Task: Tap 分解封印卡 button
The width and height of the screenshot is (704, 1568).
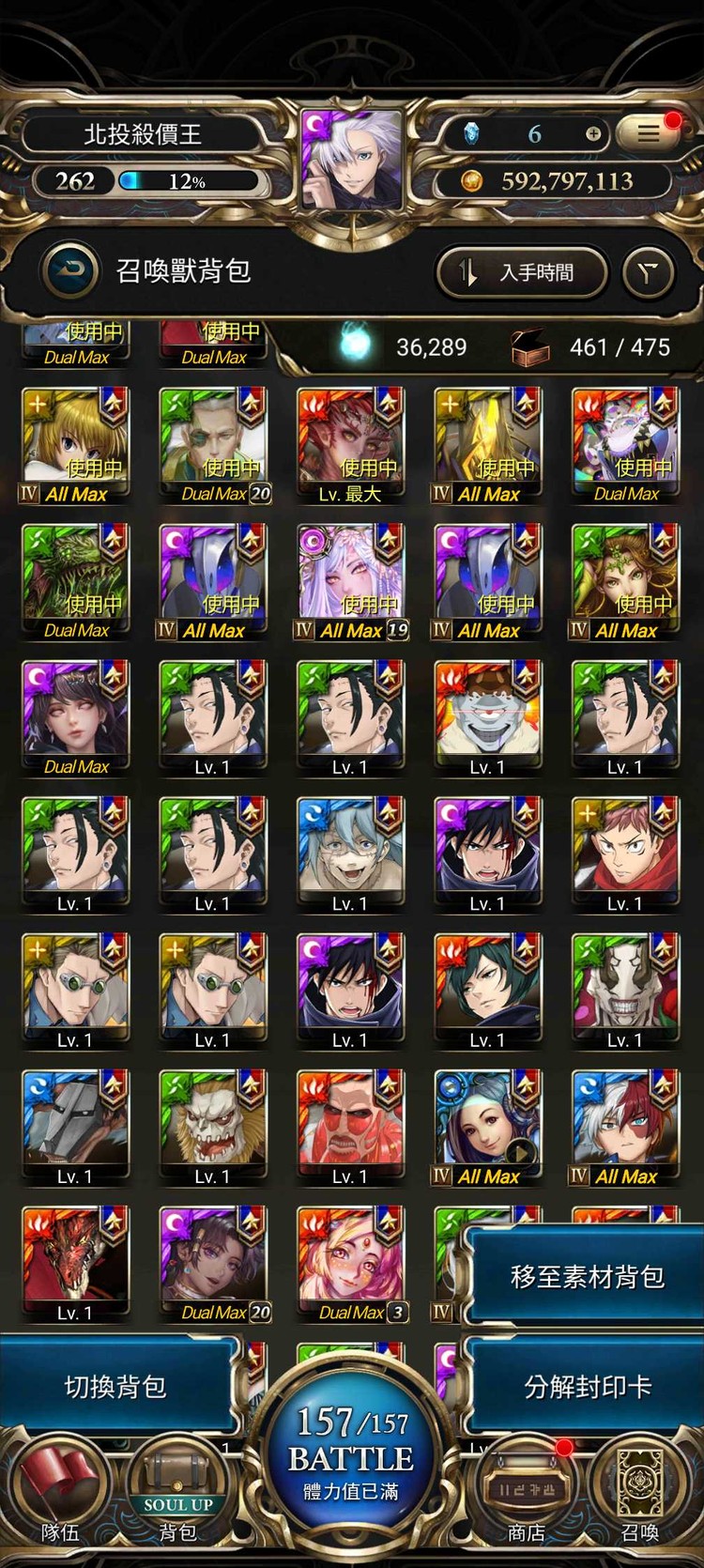Action: pos(586,1387)
